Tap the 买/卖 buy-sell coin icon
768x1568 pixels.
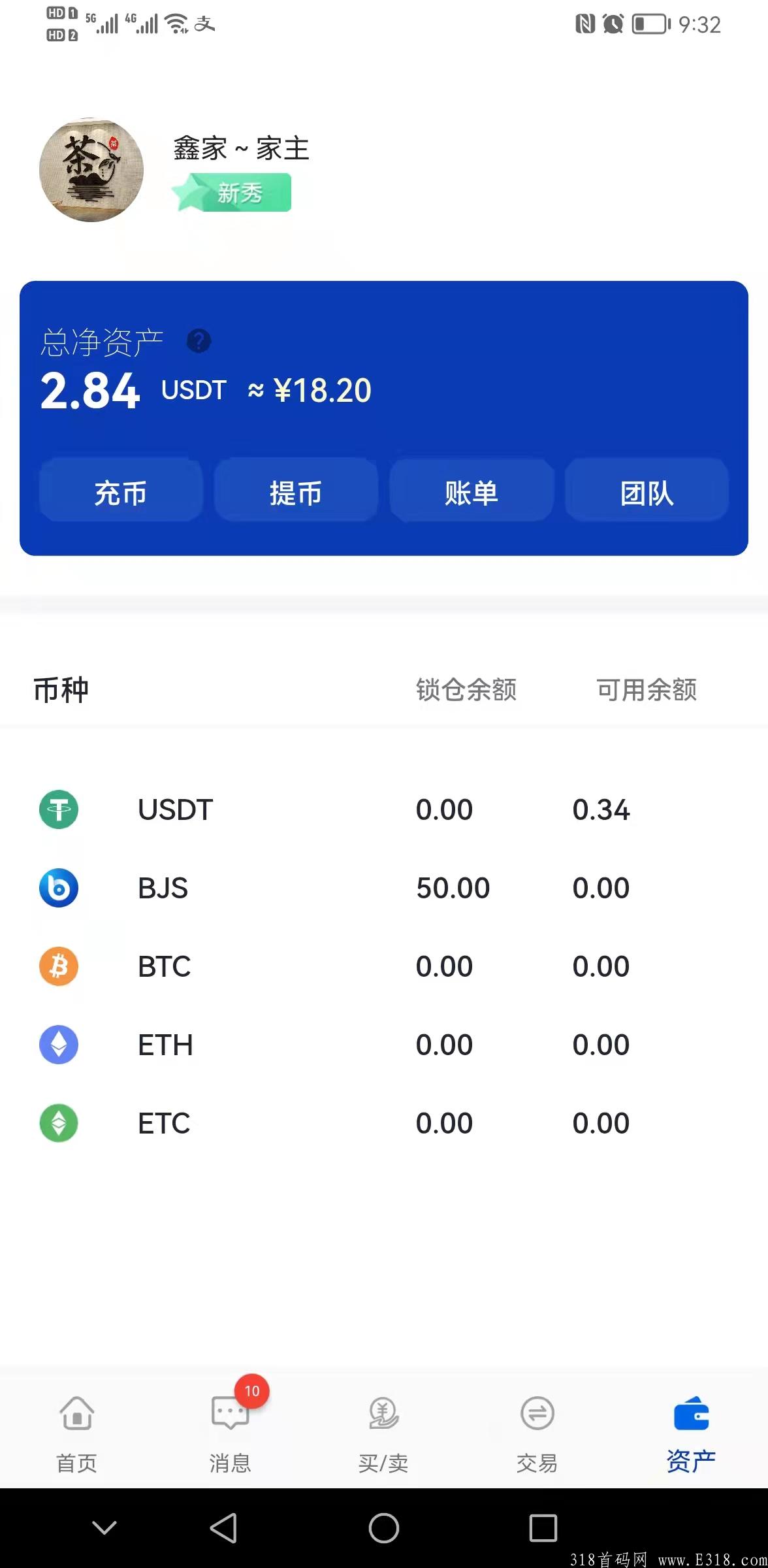coord(384,1411)
